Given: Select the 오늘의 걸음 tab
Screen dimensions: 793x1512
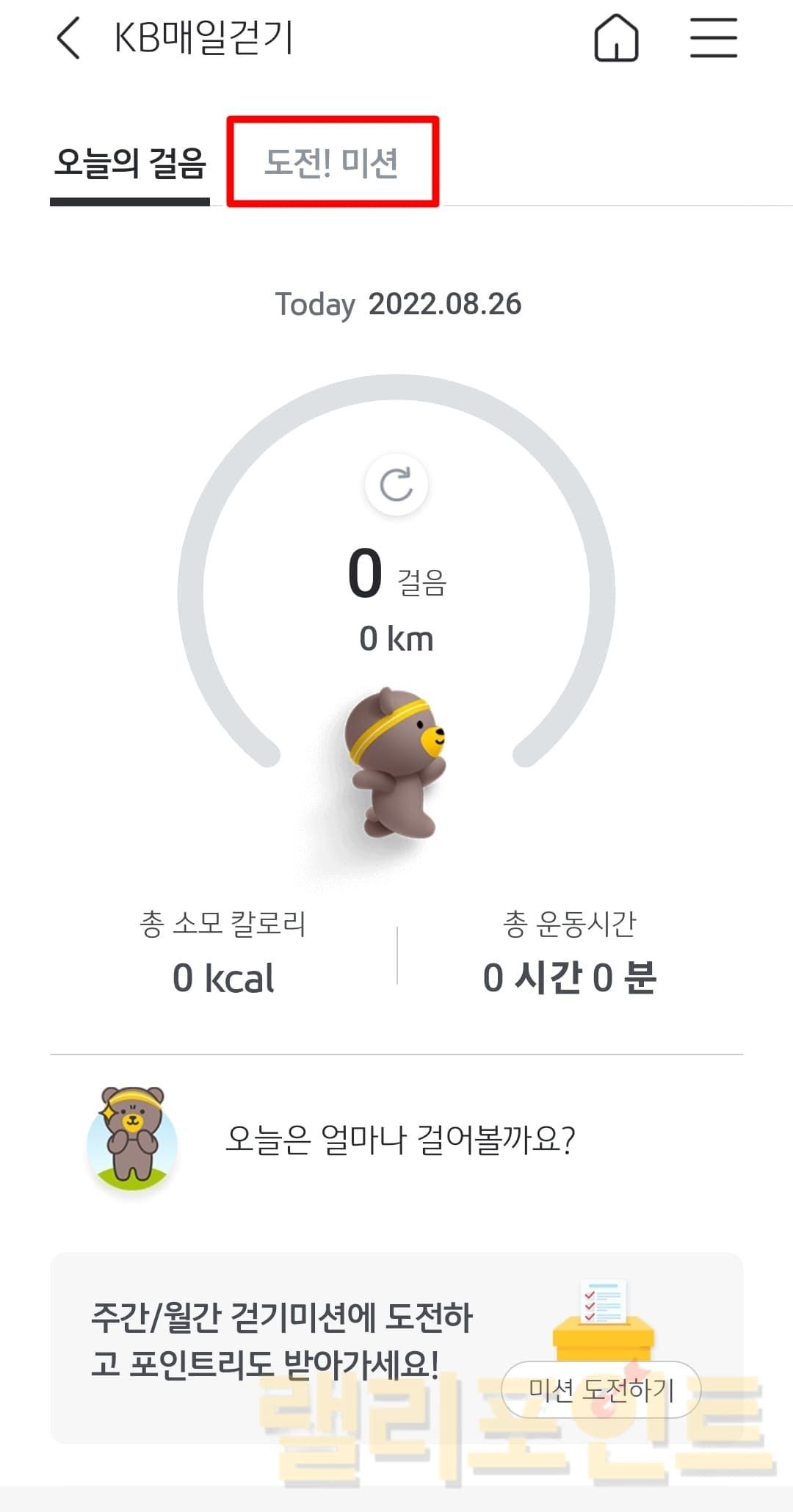Looking at the screenshot, I should pyautogui.click(x=130, y=163).
